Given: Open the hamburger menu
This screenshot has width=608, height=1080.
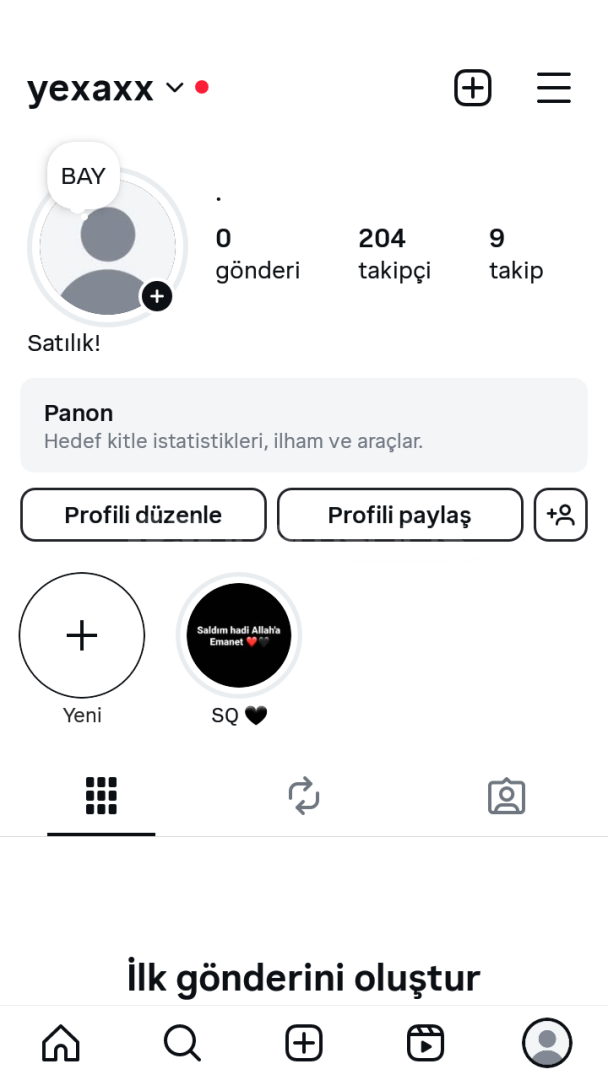Looking at the screenshot, I should 554,88.
